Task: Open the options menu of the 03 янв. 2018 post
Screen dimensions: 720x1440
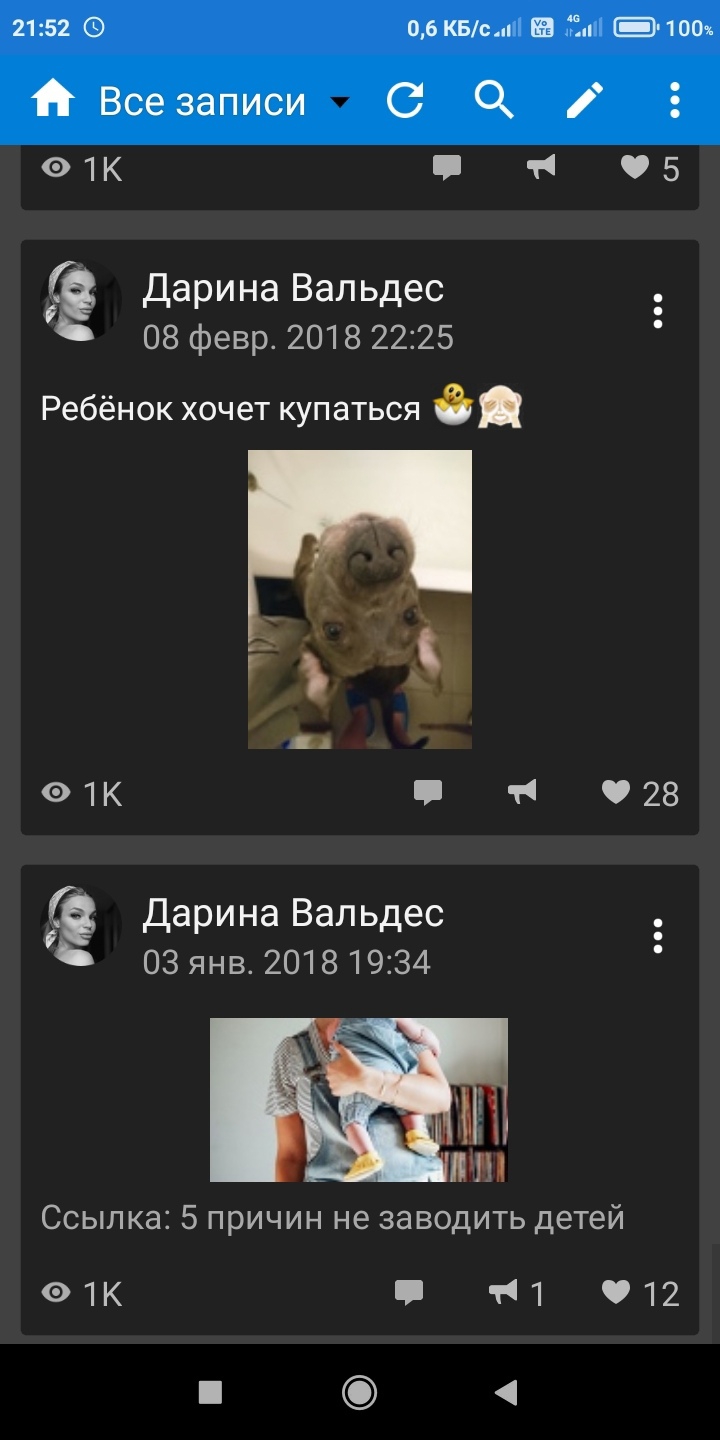Action: click(657, 937)
